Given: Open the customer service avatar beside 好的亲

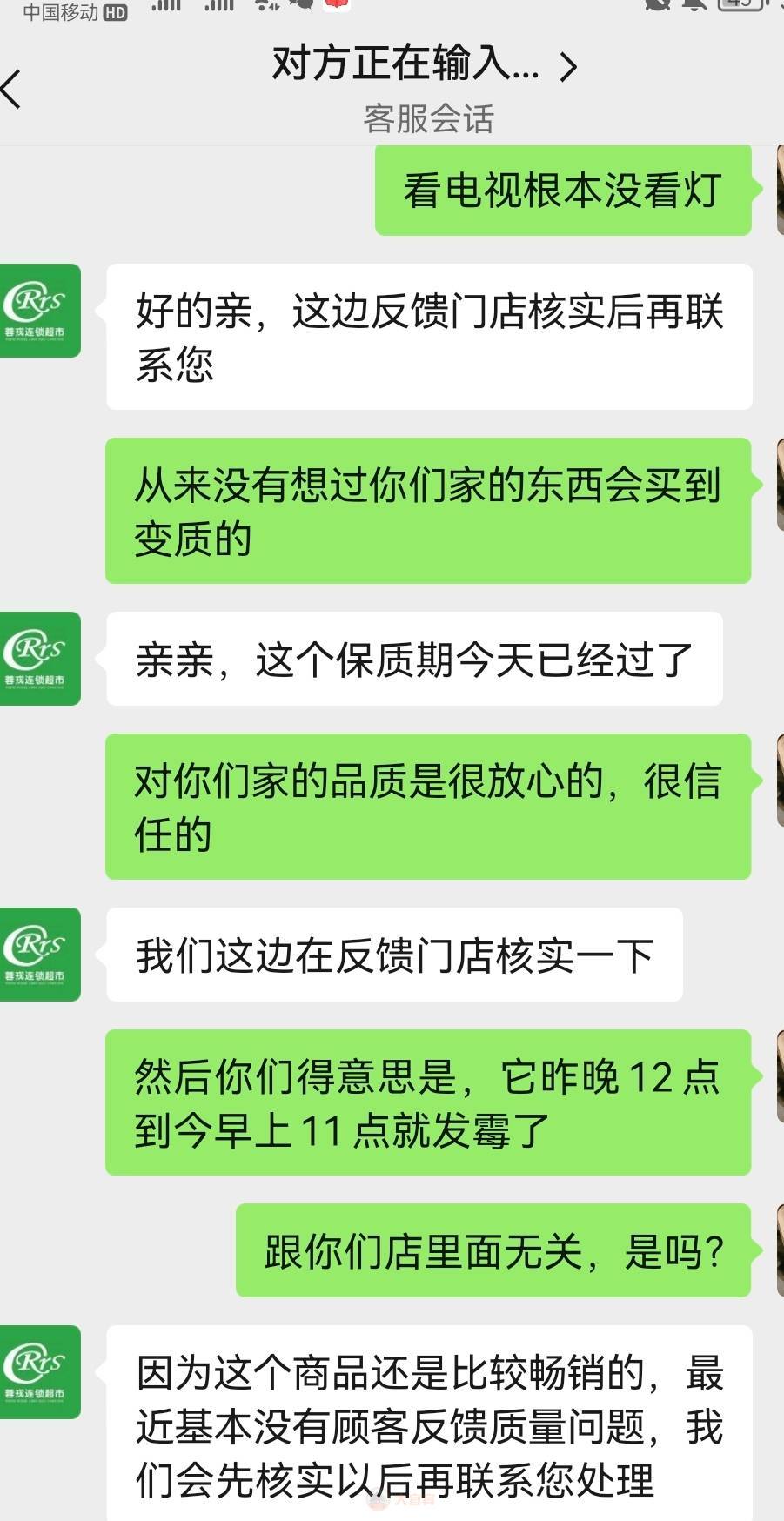Looking at the screenshot, I should pyautogui.click(x=39, y=311).
